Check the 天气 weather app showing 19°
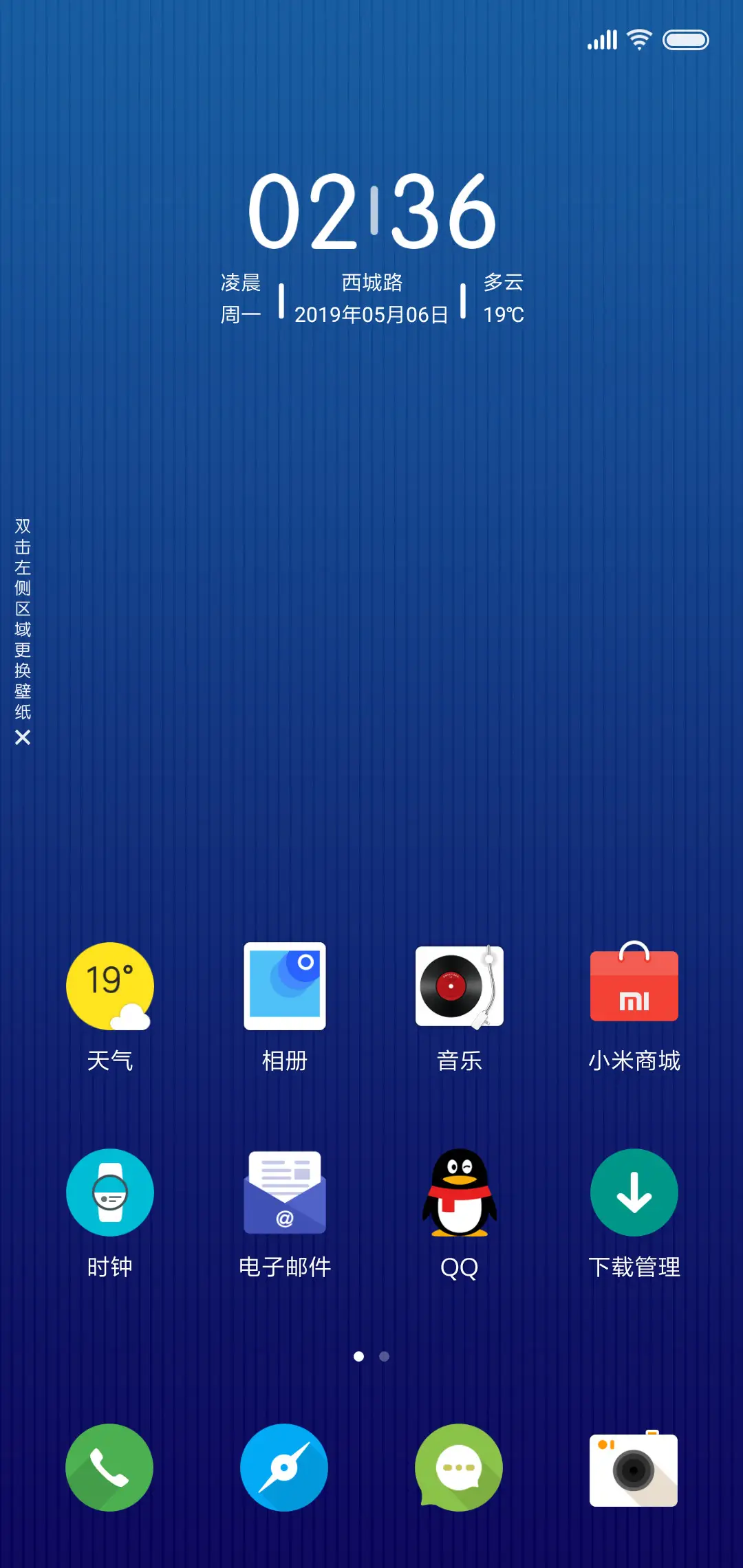Screen dimensions: 743x1568 click(109, 986)
